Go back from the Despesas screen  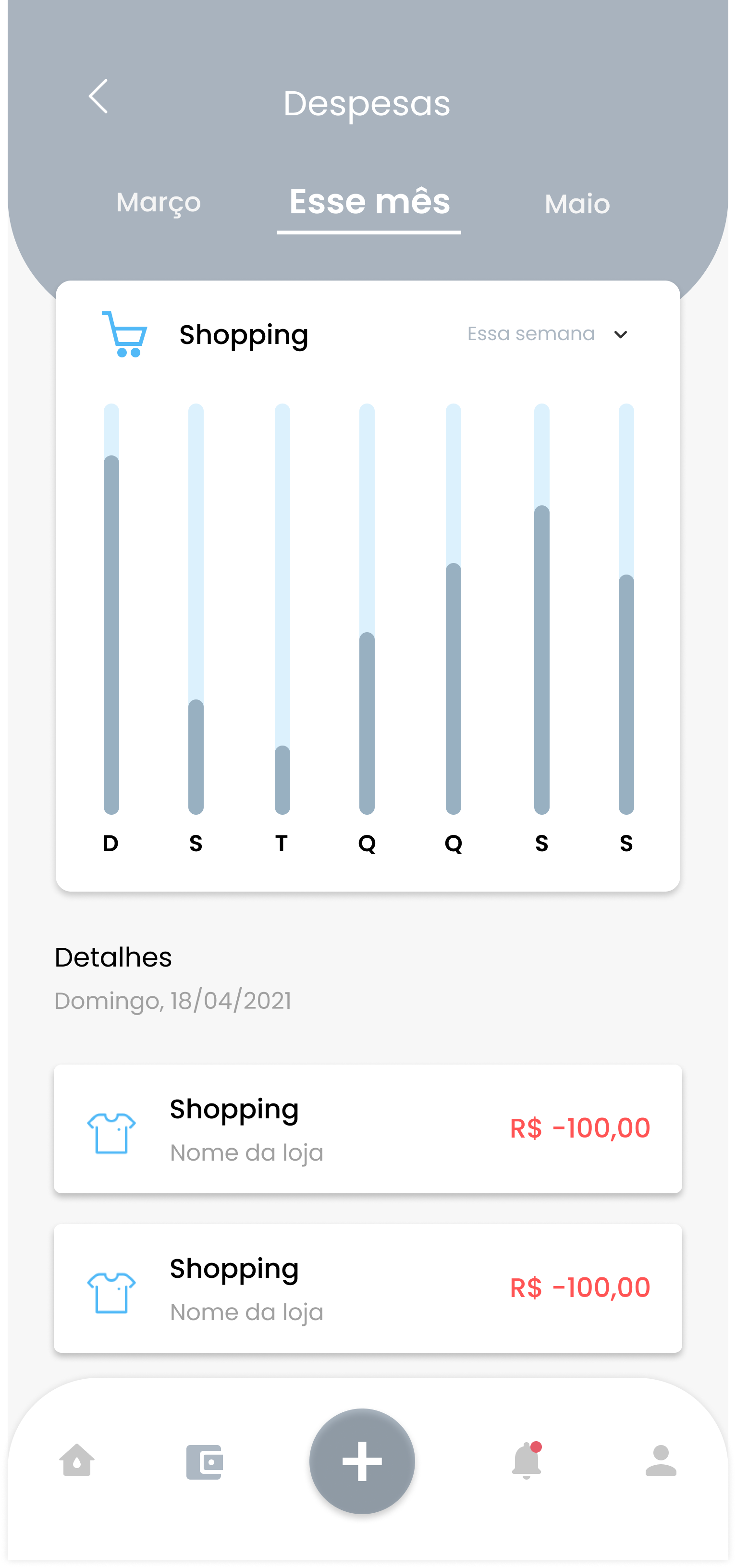click(98, 96)
